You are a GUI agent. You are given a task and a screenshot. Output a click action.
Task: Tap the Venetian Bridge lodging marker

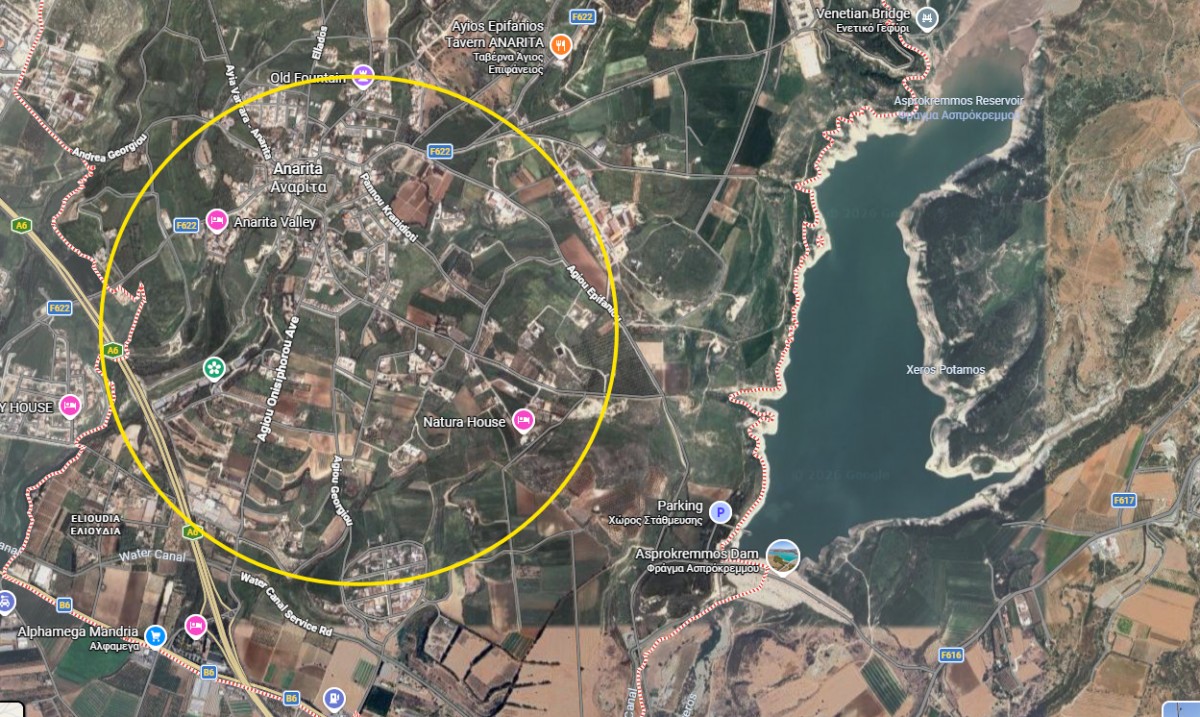point(926,17)
